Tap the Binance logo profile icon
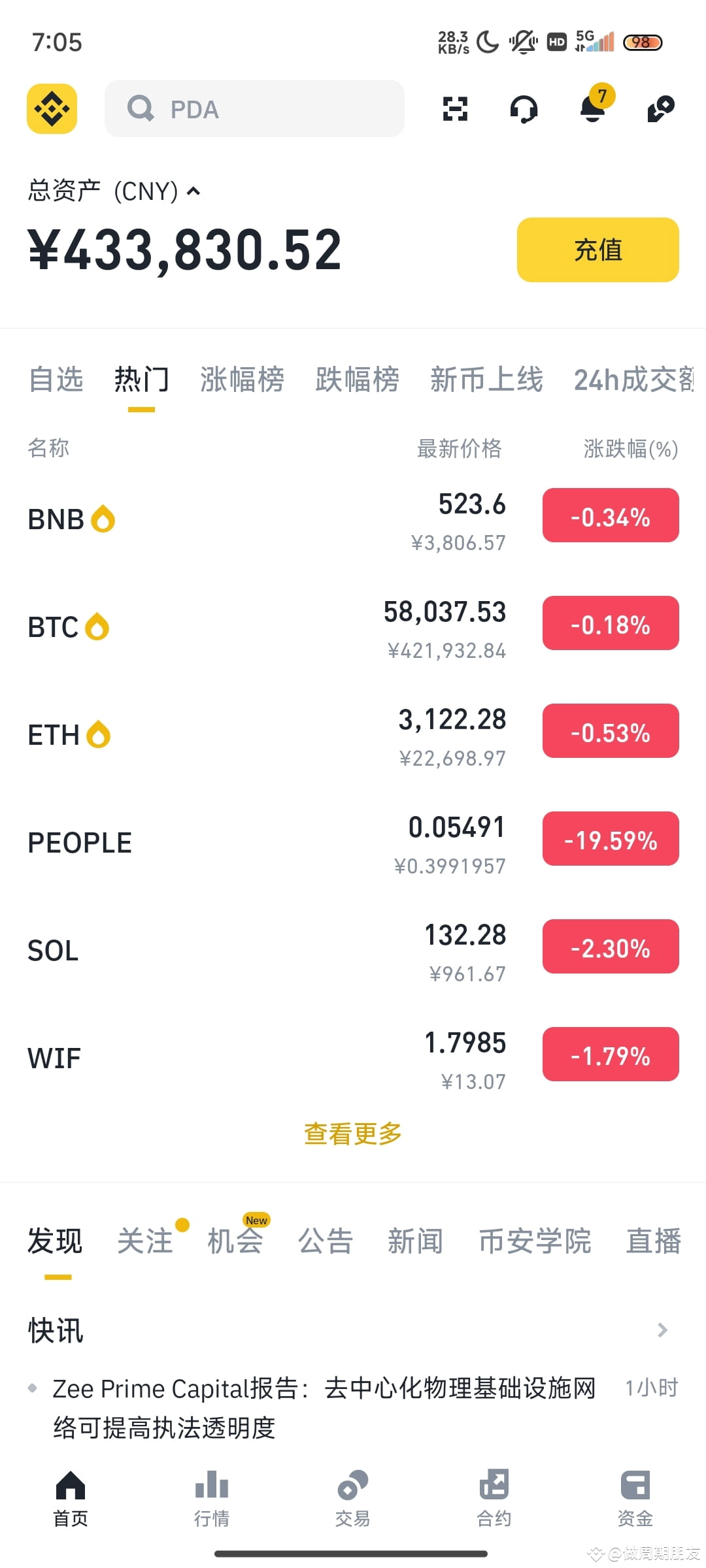Viewport: 706px width, 1568px height. pyautogui.click(x=52, y=108)
